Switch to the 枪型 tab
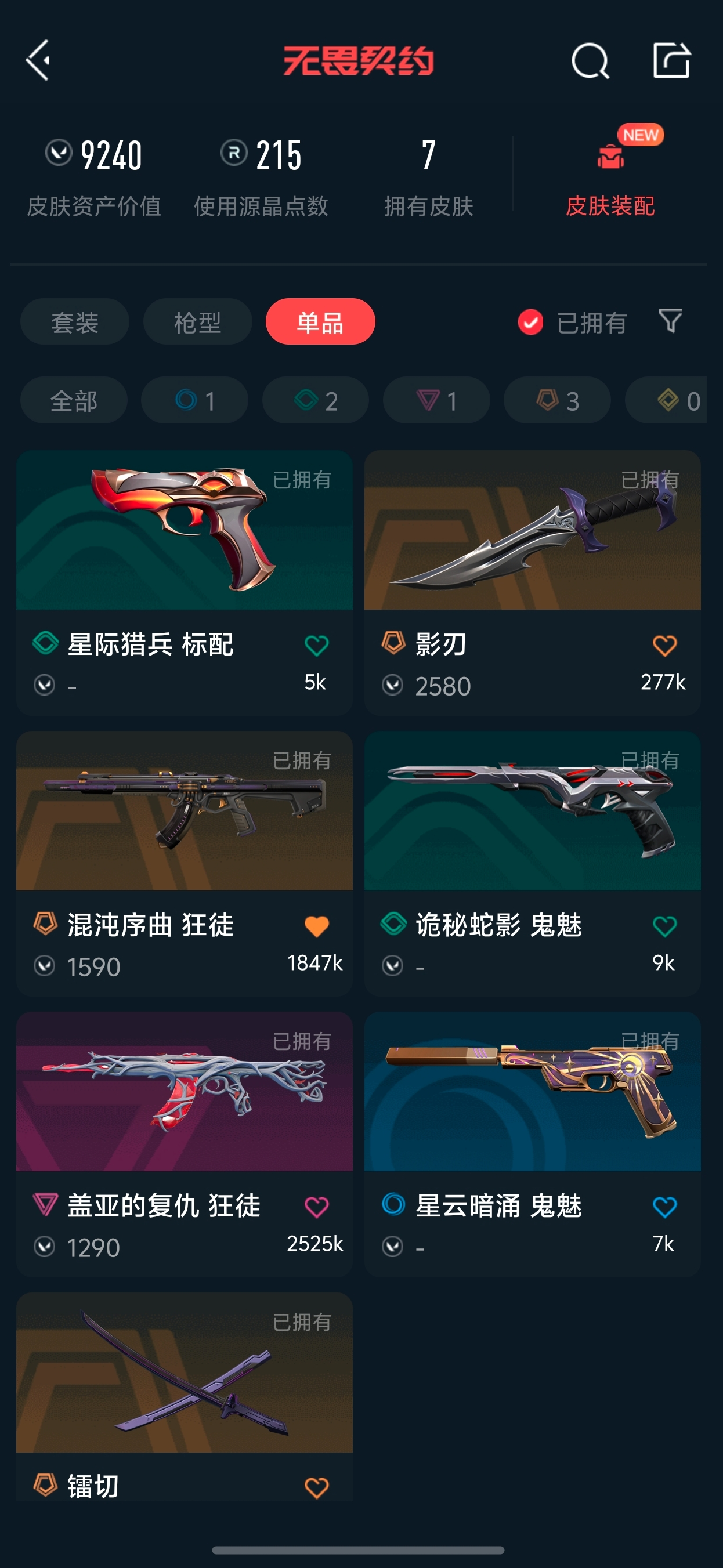Viewport: 723px width, 1568px height. click(197, 321)
